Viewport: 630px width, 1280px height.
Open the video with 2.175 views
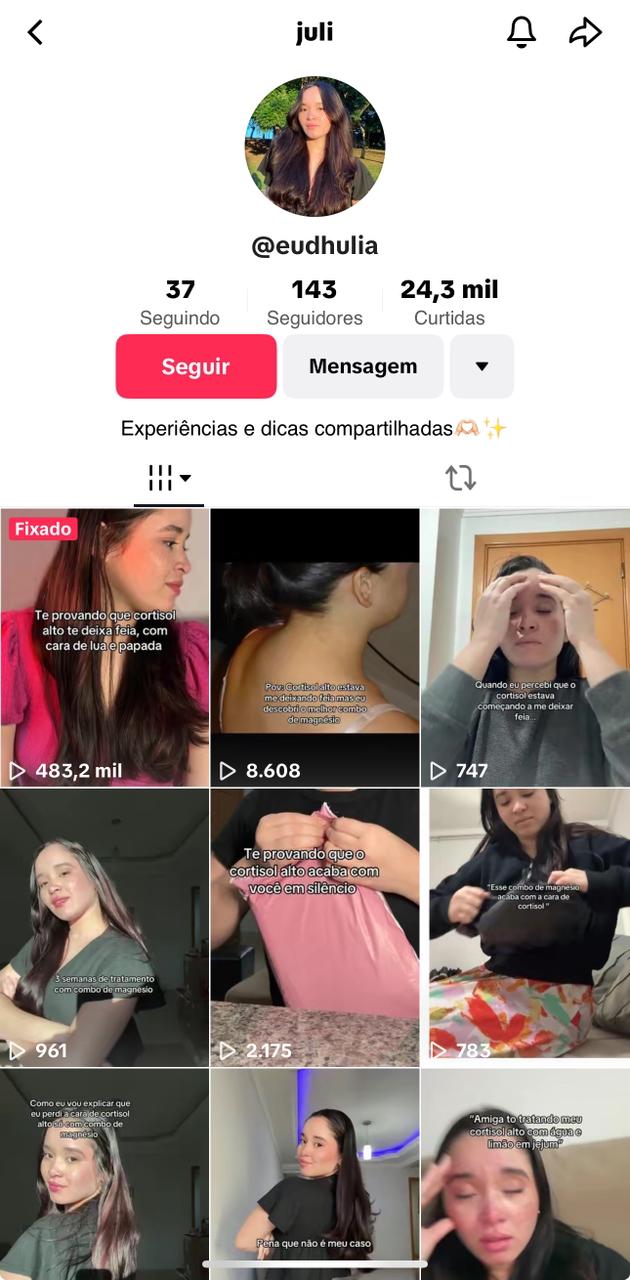315,927
